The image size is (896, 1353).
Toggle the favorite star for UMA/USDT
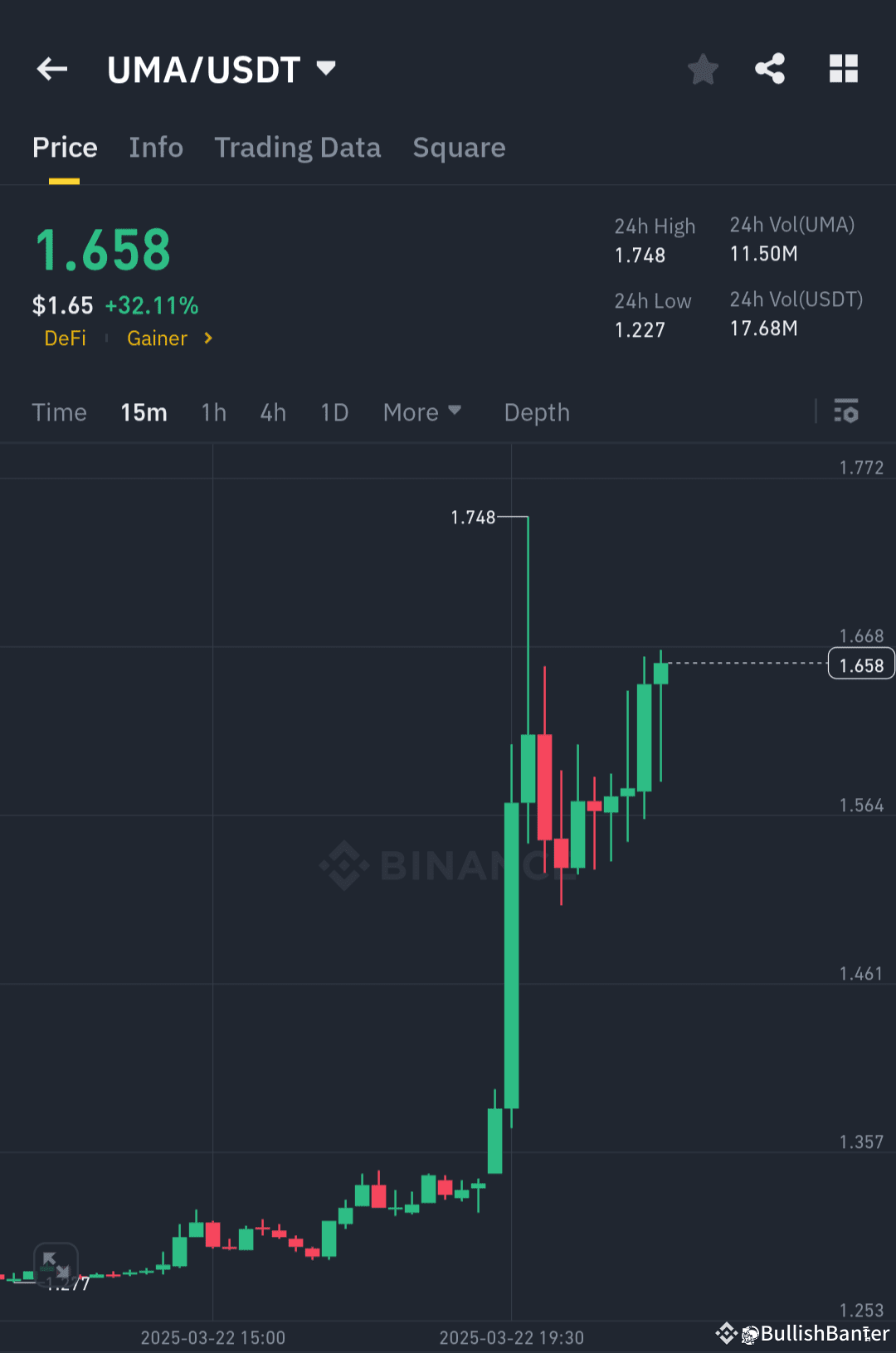click(x=703, y=69)
